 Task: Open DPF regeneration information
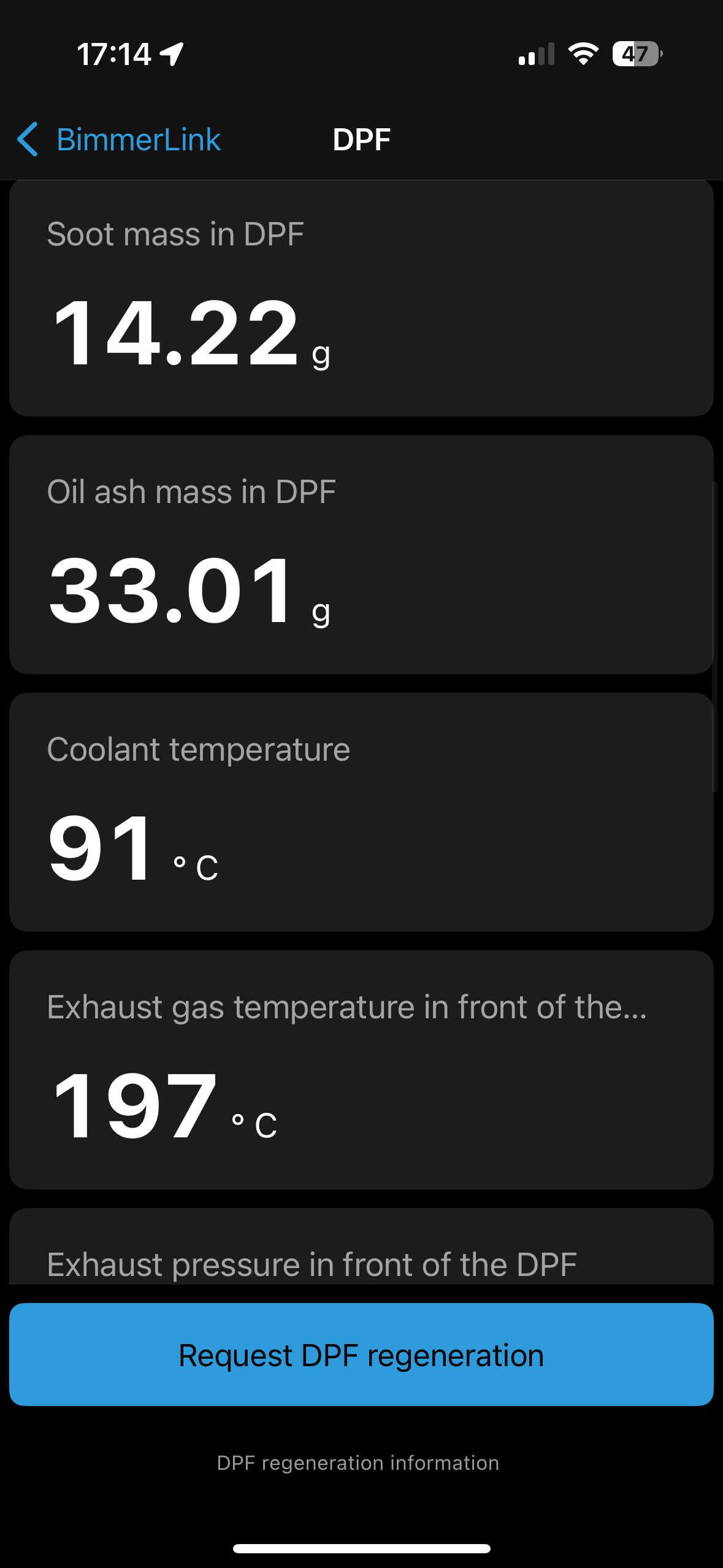coord(358,1462)
